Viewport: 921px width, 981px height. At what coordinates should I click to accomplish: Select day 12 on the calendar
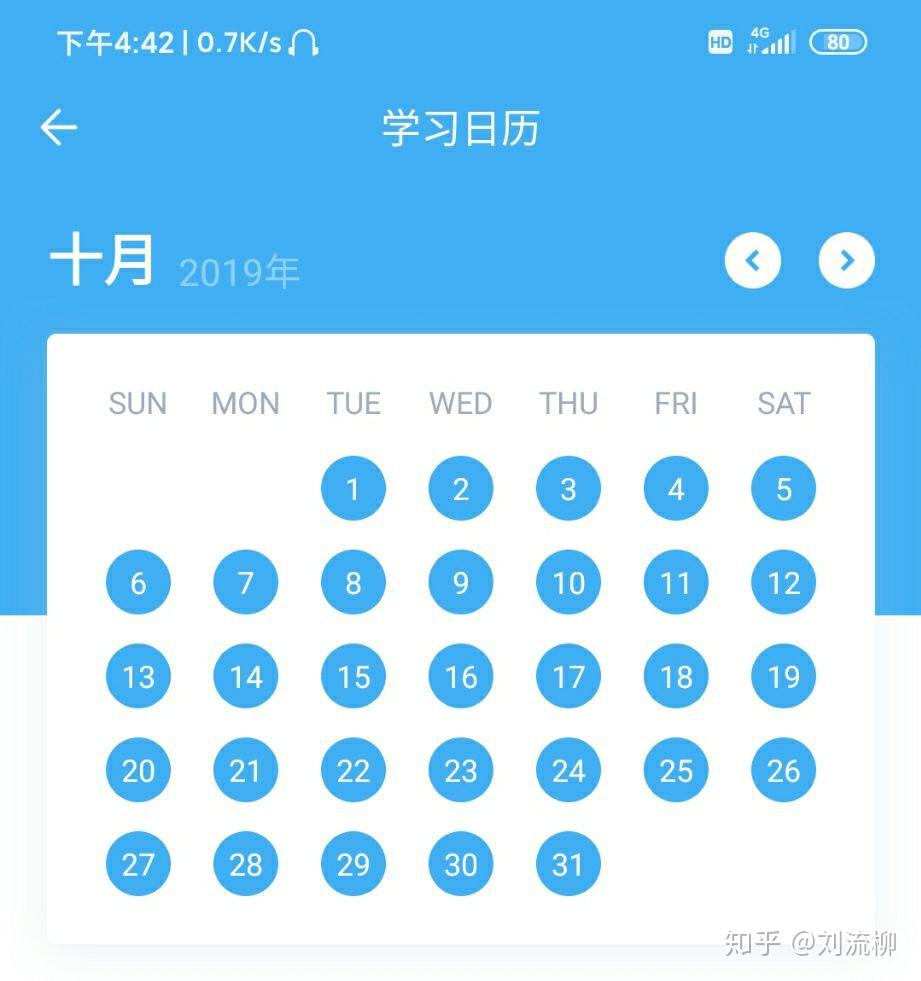783,582
